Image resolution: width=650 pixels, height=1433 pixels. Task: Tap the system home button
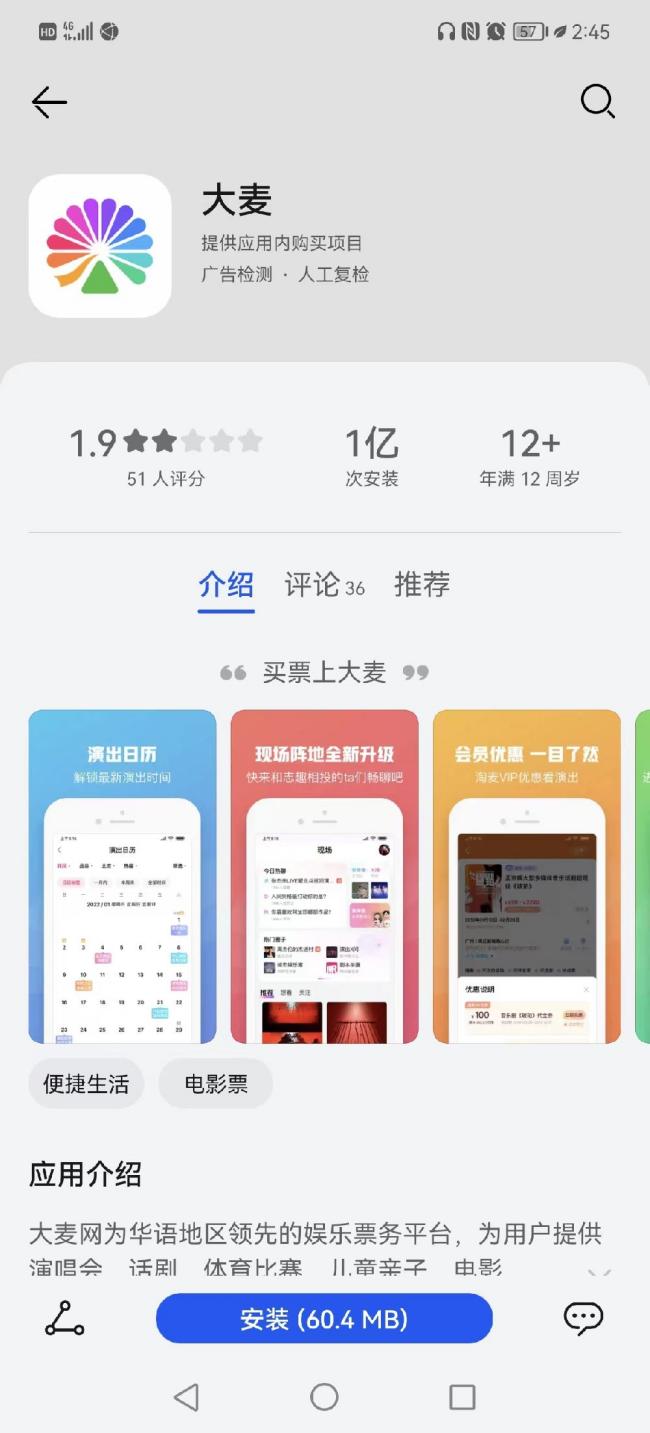click(324, 1397)
